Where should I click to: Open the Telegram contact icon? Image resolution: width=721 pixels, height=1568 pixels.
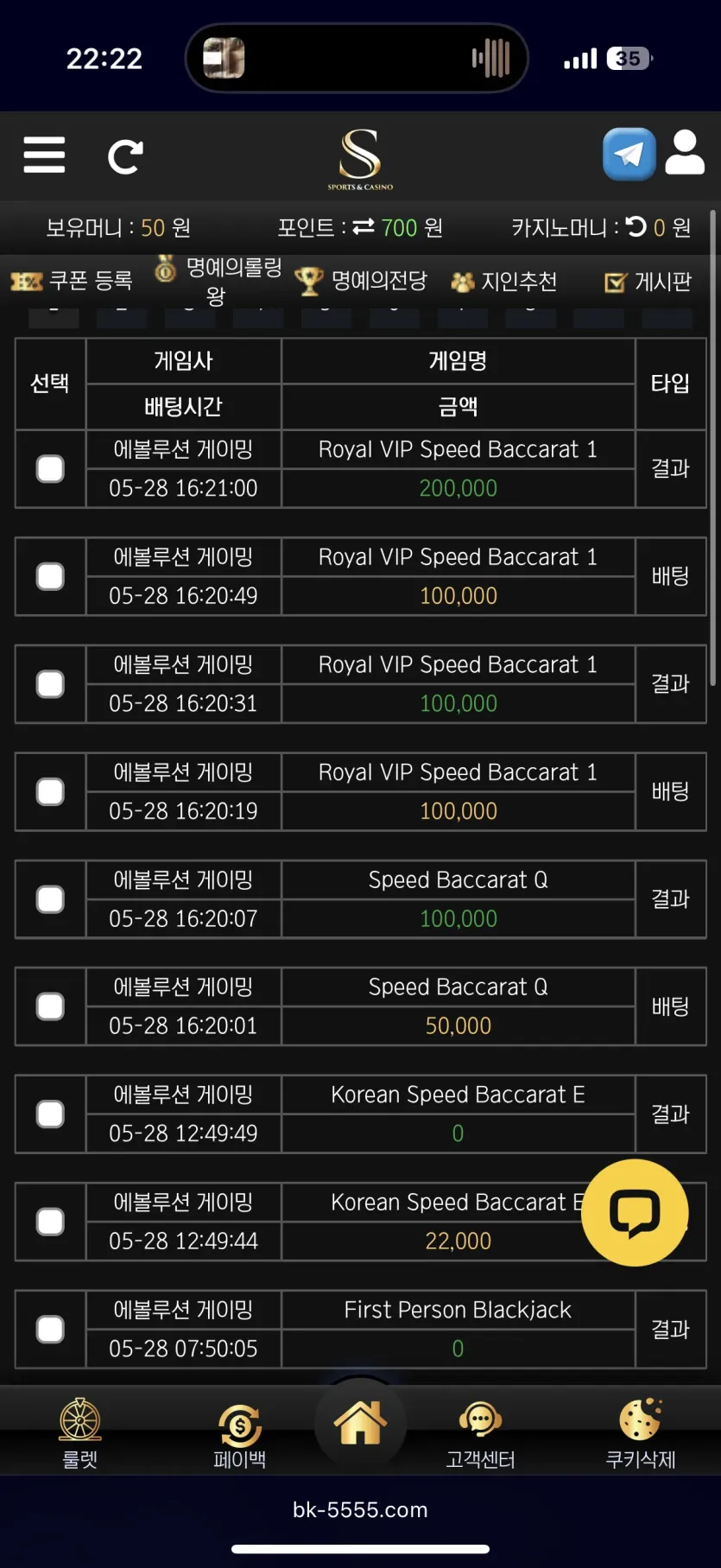(x=629, y=154)
